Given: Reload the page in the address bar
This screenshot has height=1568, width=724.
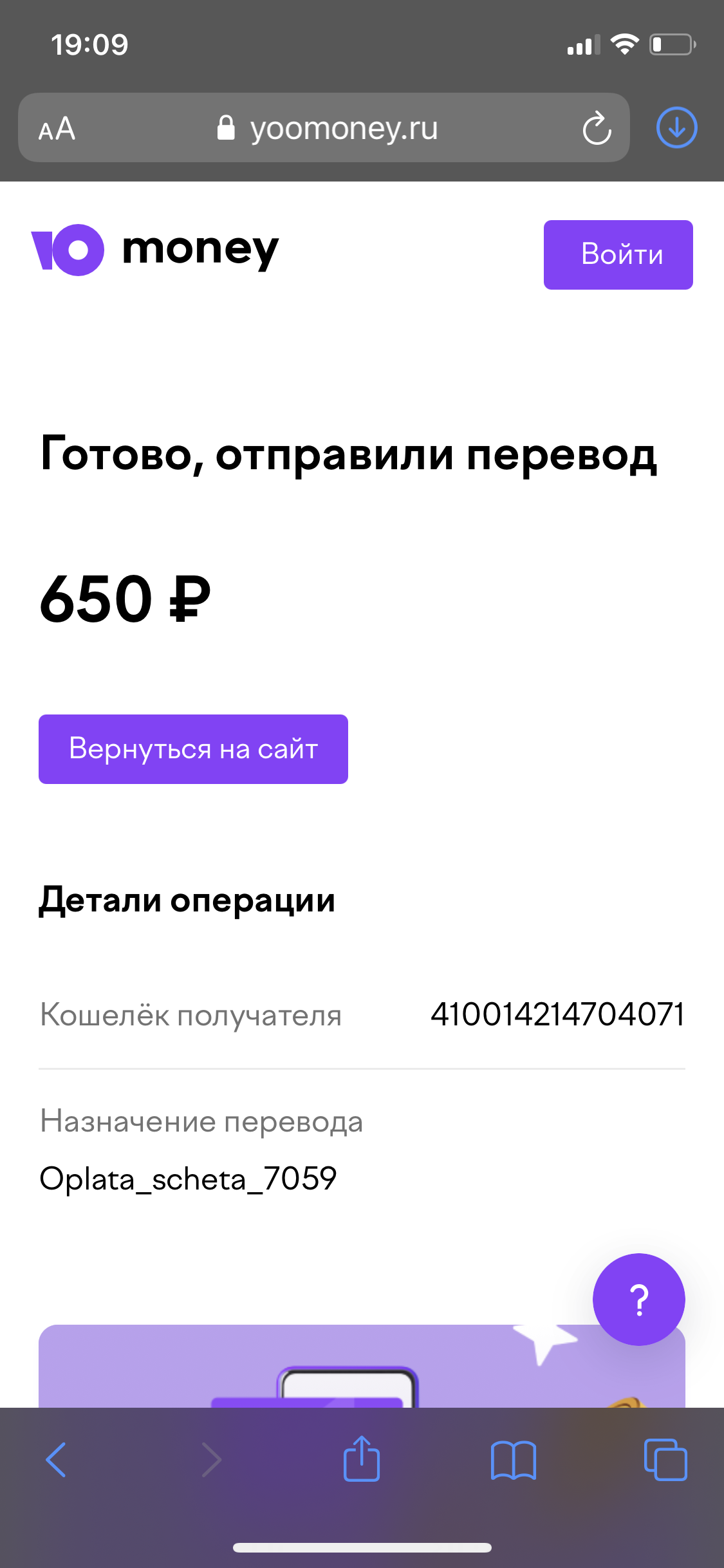Looking at the screenshot, I should point(597,128).
